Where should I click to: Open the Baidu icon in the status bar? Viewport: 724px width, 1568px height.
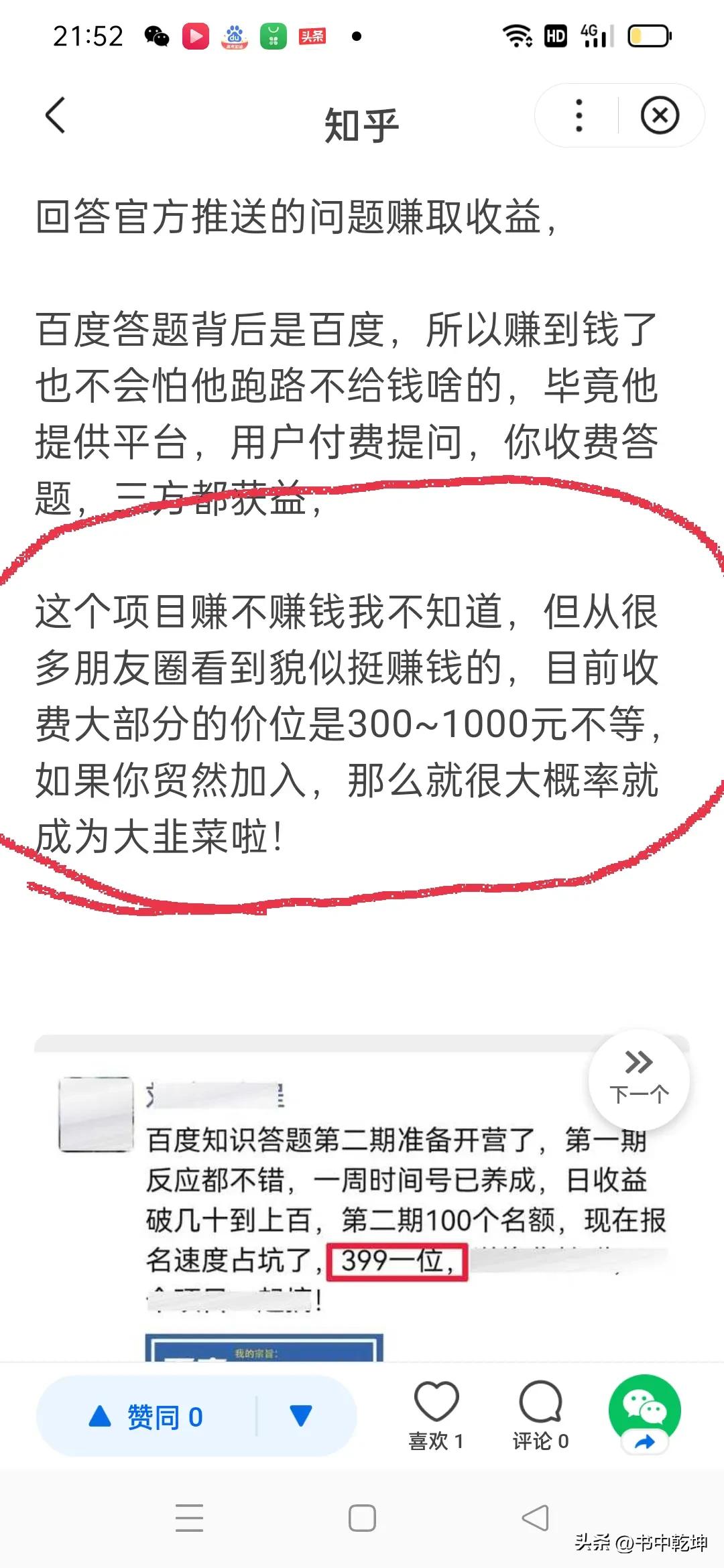click(235, 37)
